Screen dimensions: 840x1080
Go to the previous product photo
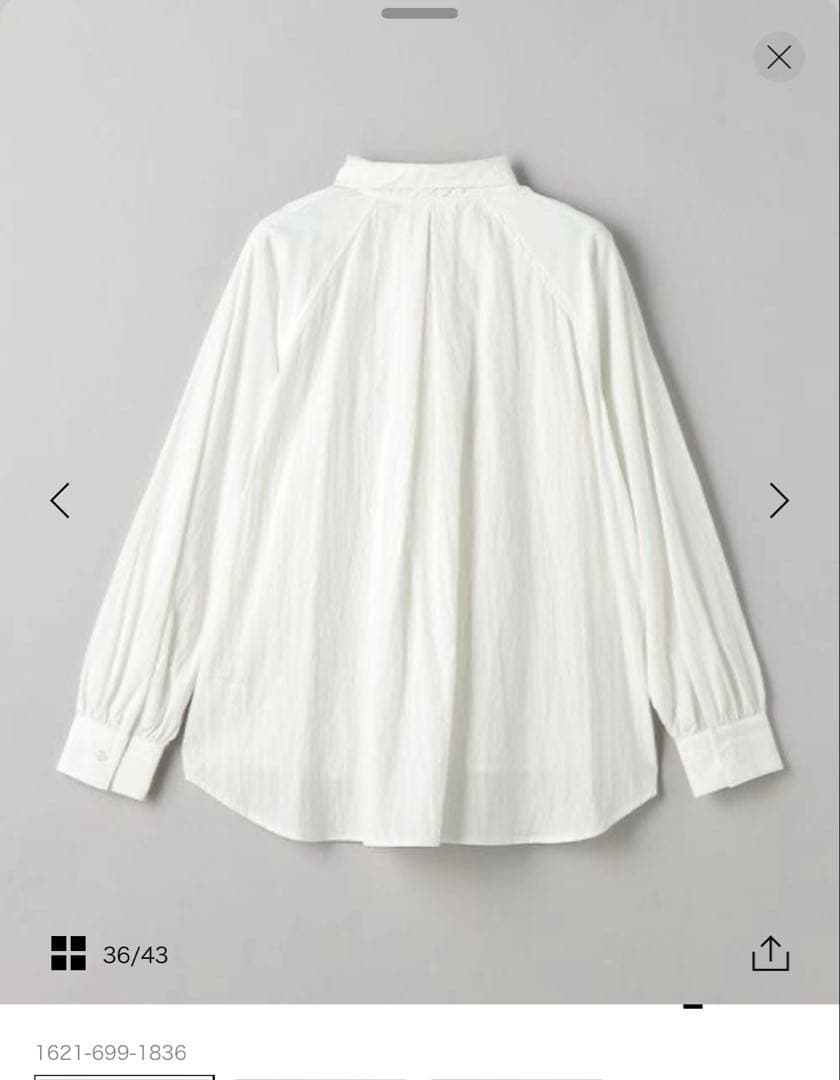(60, 500)
